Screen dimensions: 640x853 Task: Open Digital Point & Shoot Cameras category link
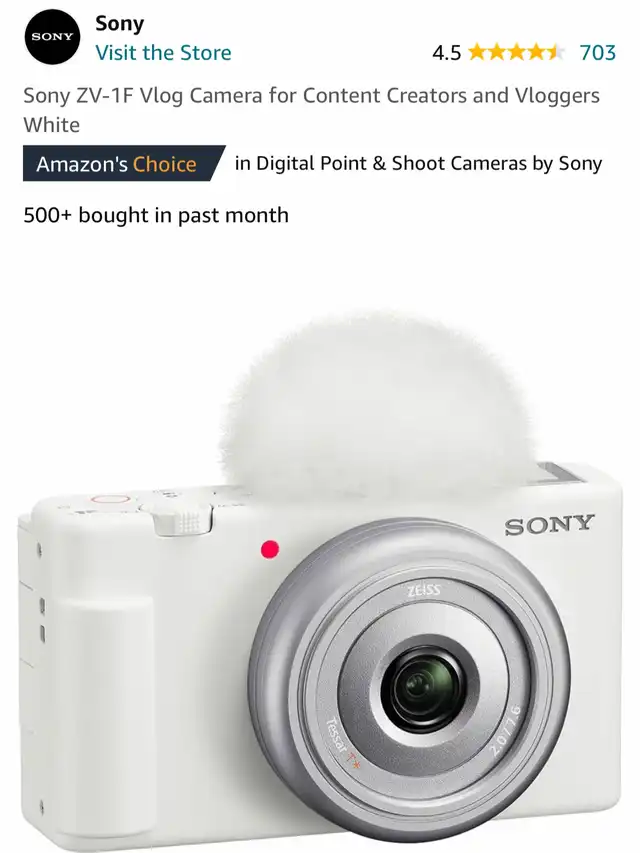(x=418, y=164)
